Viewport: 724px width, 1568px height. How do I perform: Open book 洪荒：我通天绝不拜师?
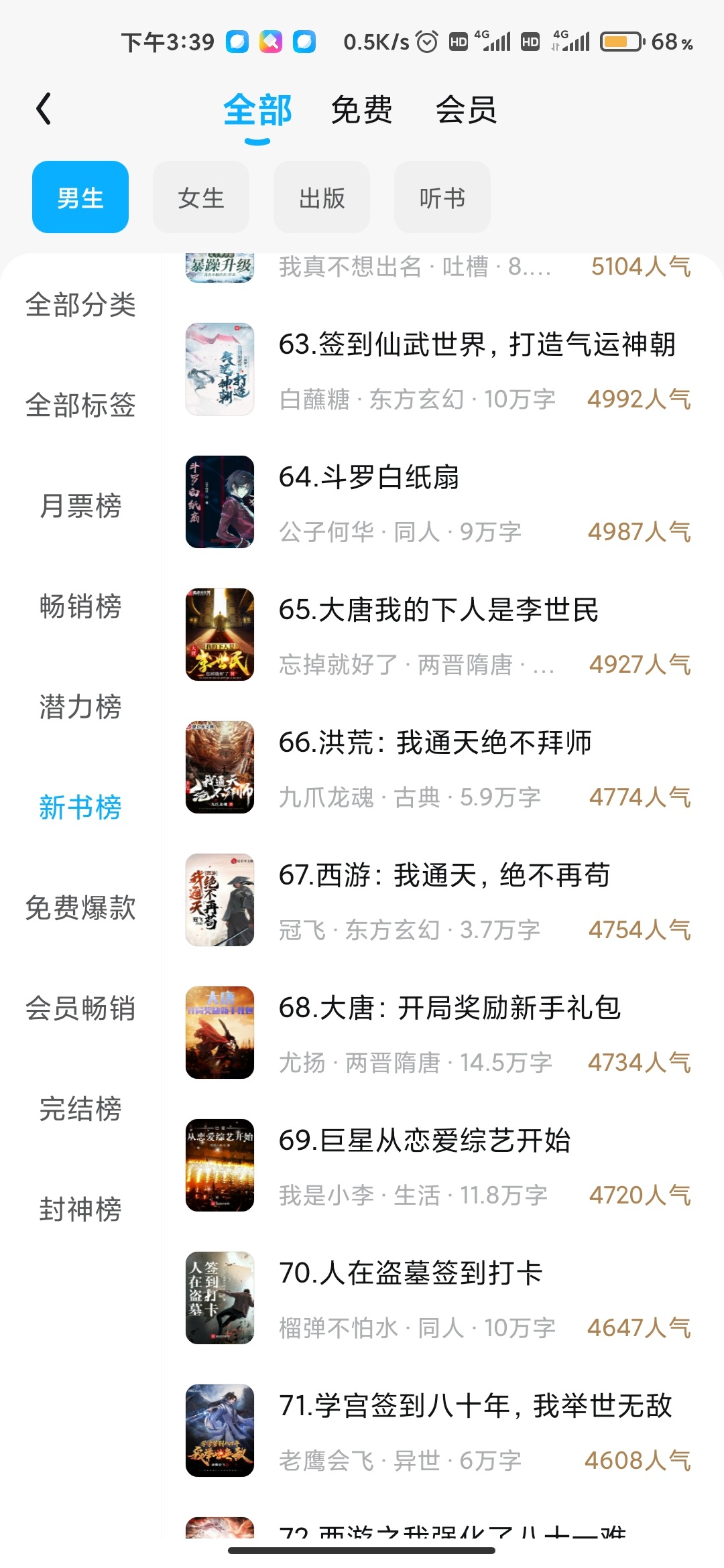pyautogui.click(x=435, y=743)
